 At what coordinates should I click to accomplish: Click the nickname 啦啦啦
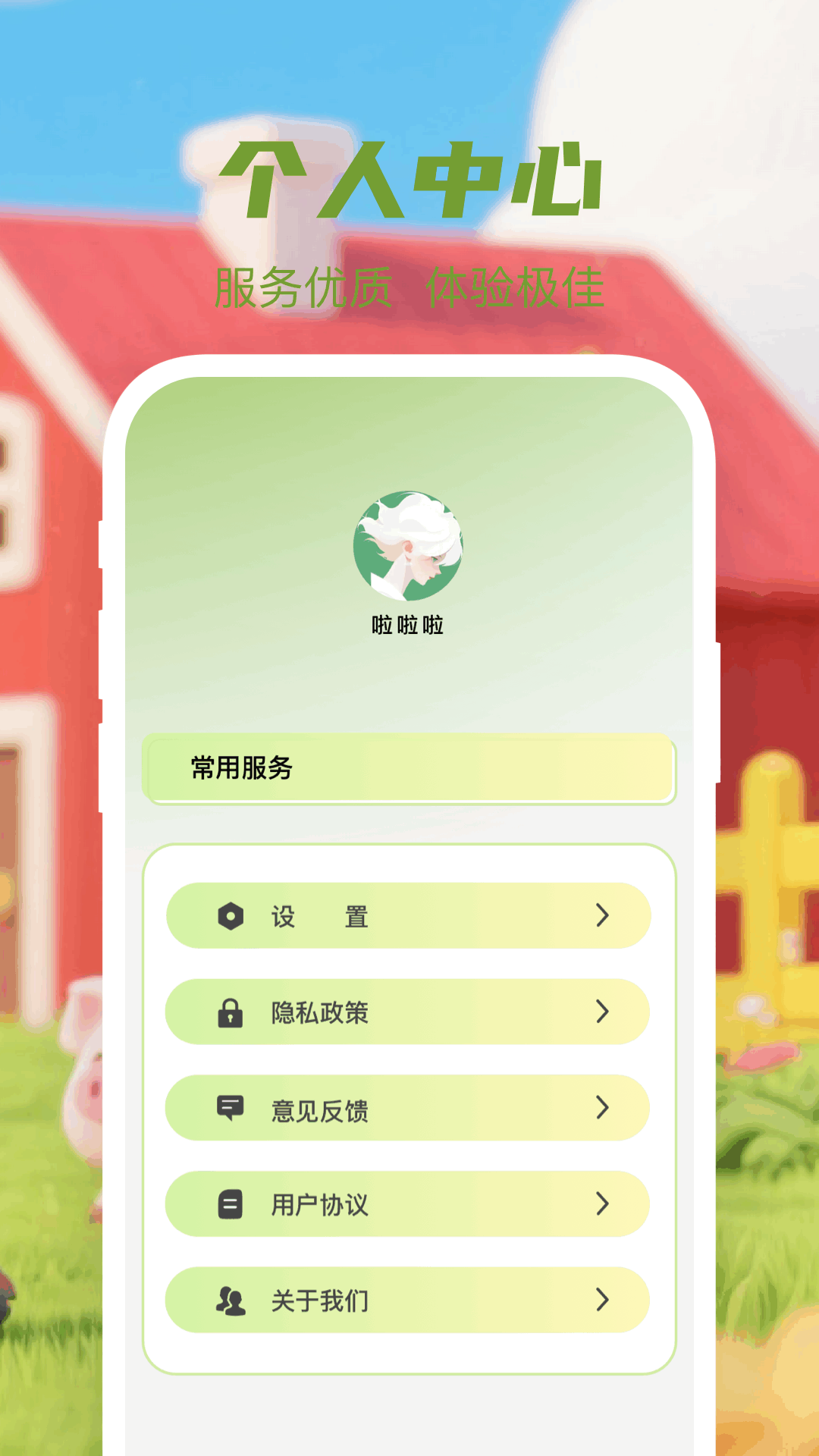pos(407,626)
